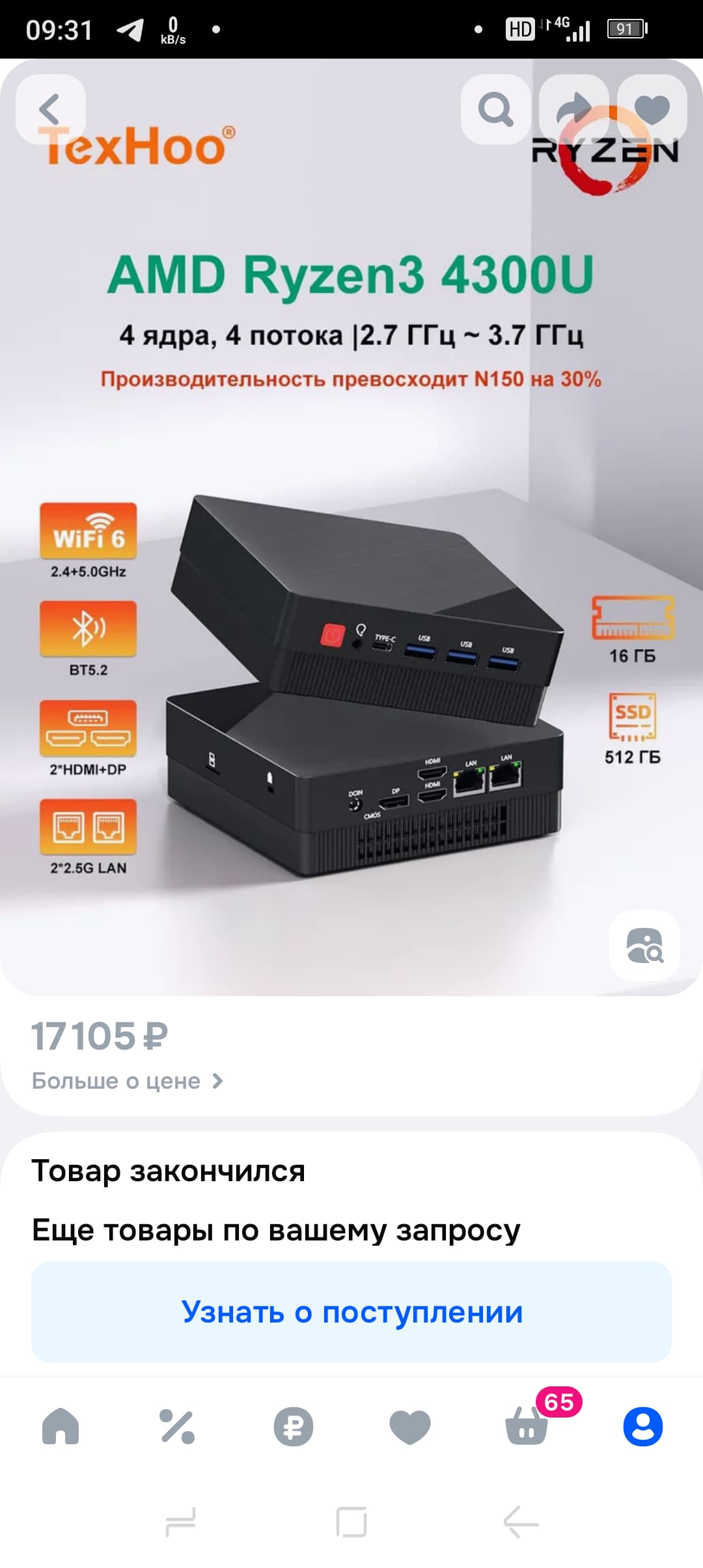Open the profile tab
Viewport: 703px width, 1568px height.
pos(643,1426)
